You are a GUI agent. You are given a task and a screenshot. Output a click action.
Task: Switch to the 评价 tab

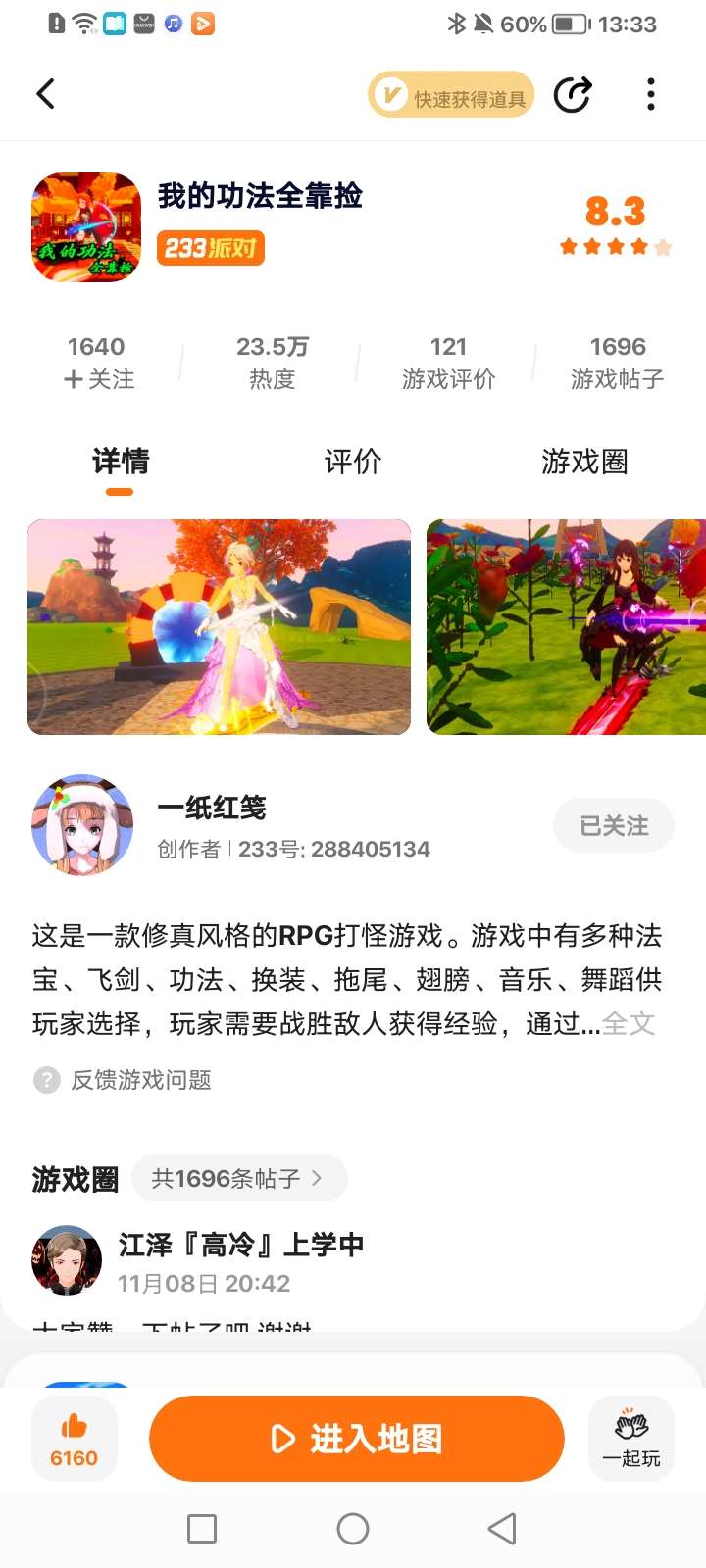coord(352,462)
